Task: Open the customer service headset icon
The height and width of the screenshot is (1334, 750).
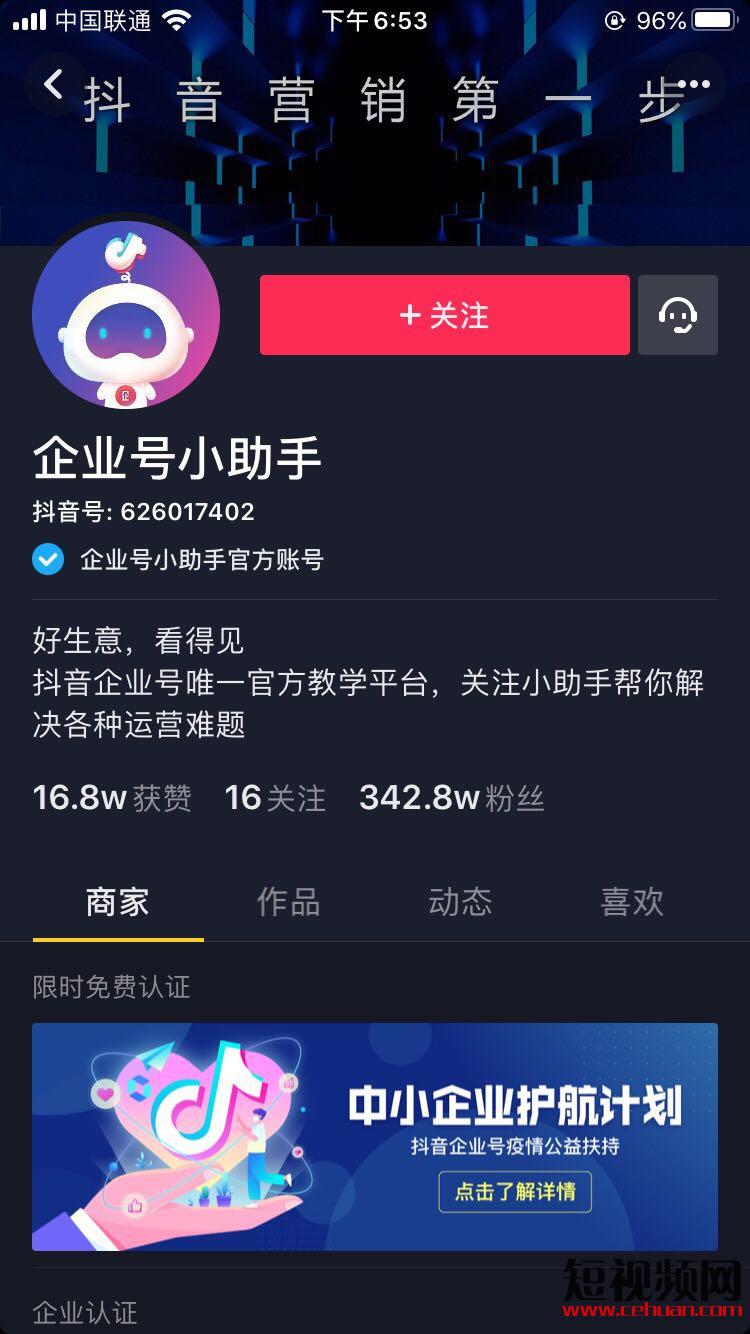Action: [x=678, y=315]
